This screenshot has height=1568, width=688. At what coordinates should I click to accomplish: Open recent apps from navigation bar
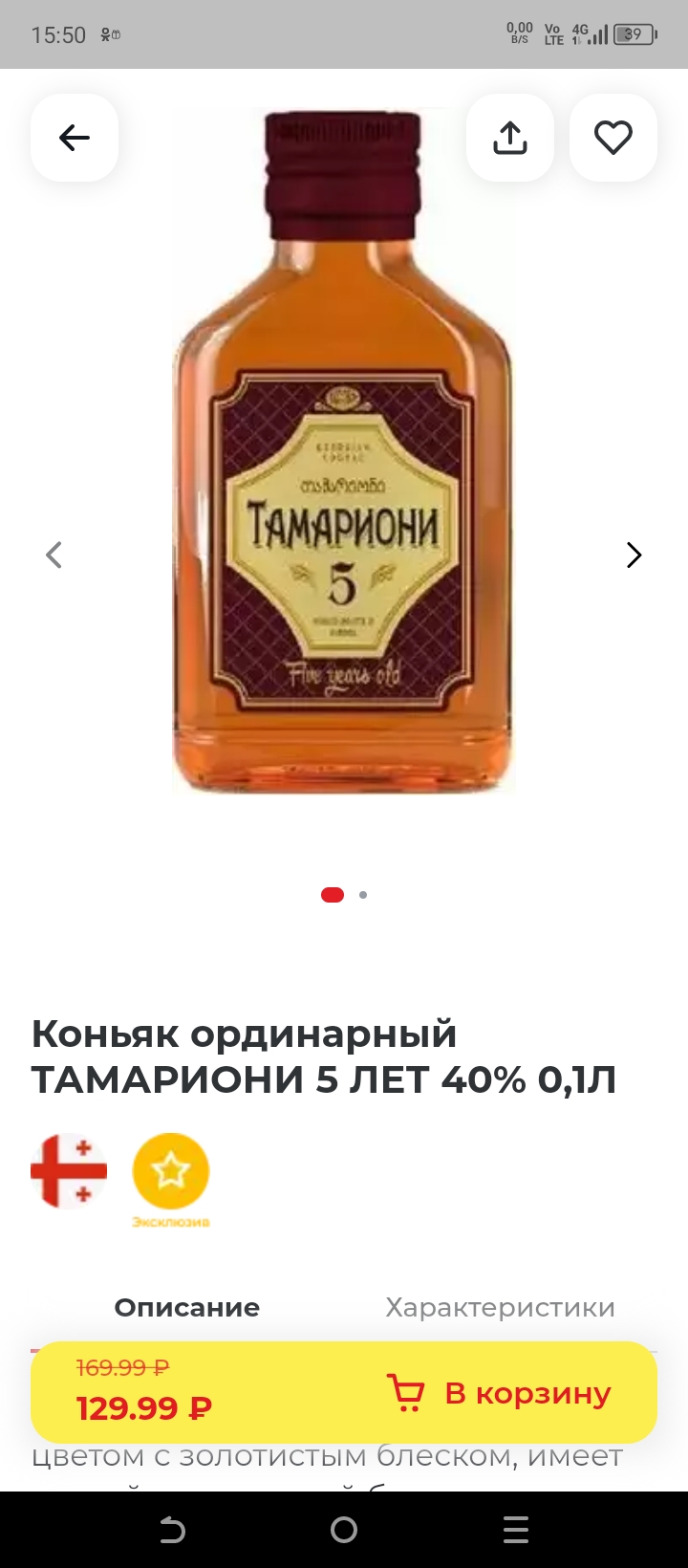tap(516, 1530)
